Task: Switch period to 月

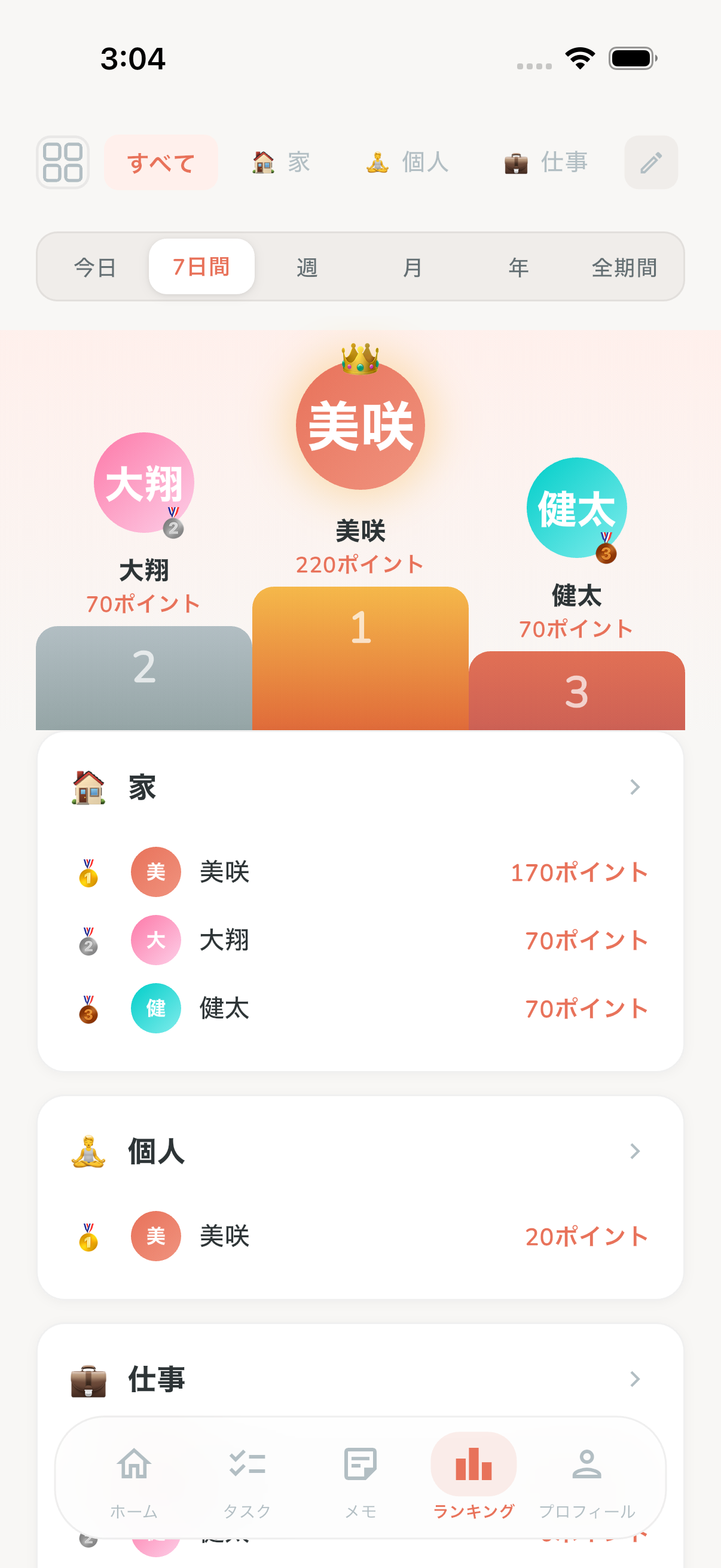Action: (x=413, y=267)
